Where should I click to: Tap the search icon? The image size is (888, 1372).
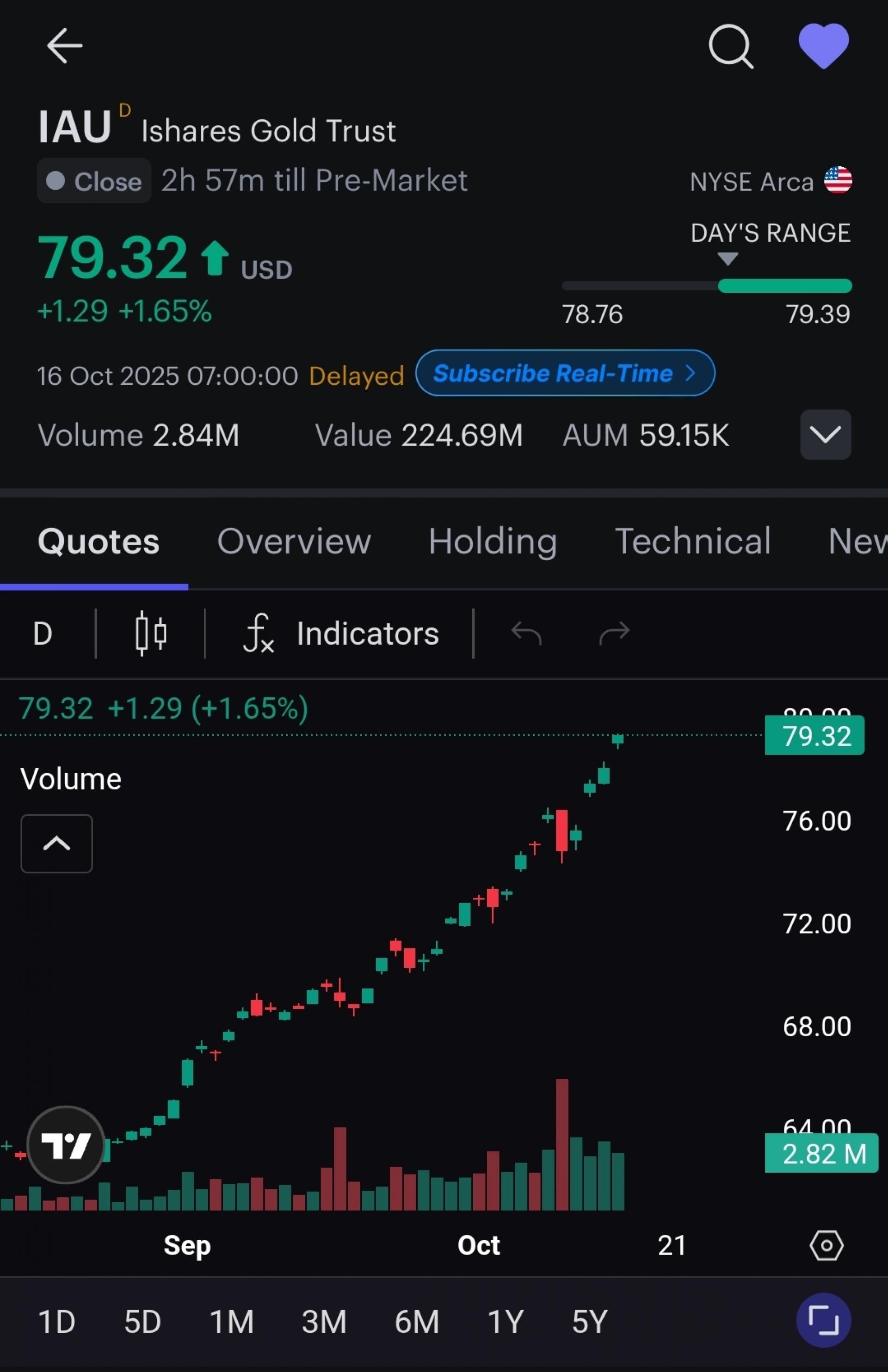pyautogui.click(x=731, y=47)
